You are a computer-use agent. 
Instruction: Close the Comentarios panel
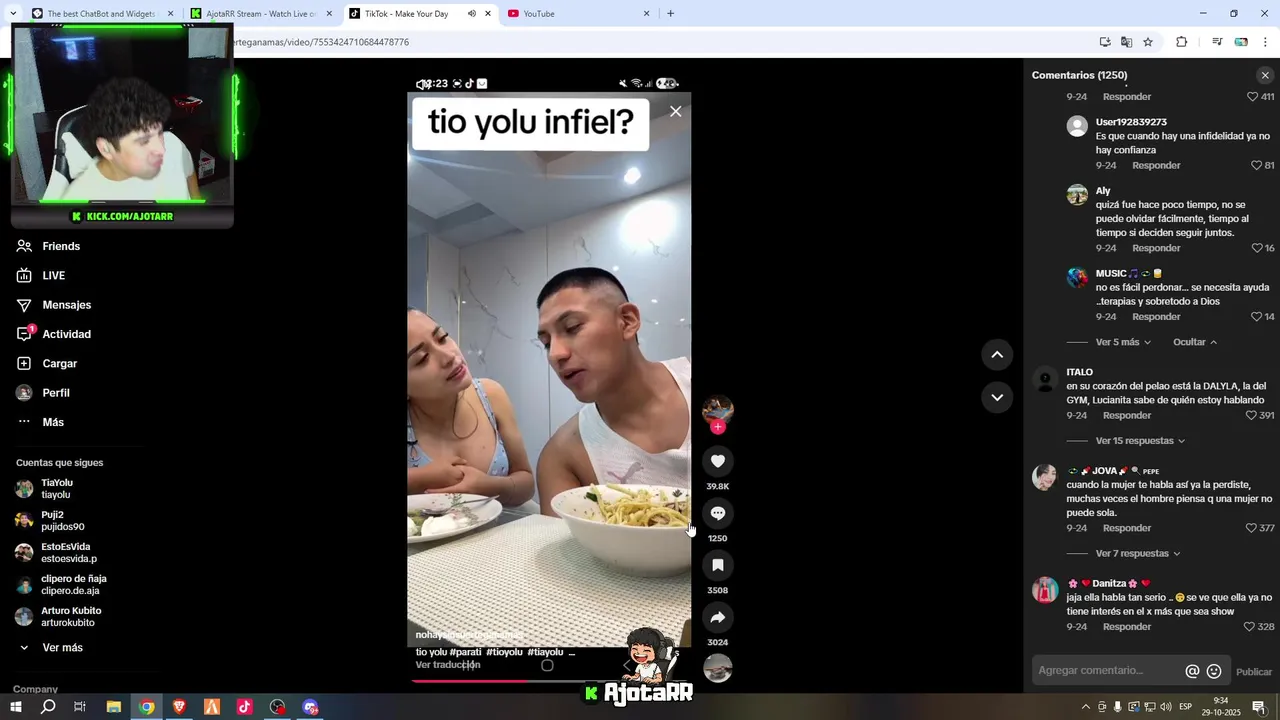pyautogui.click(x=1265, y=75)
